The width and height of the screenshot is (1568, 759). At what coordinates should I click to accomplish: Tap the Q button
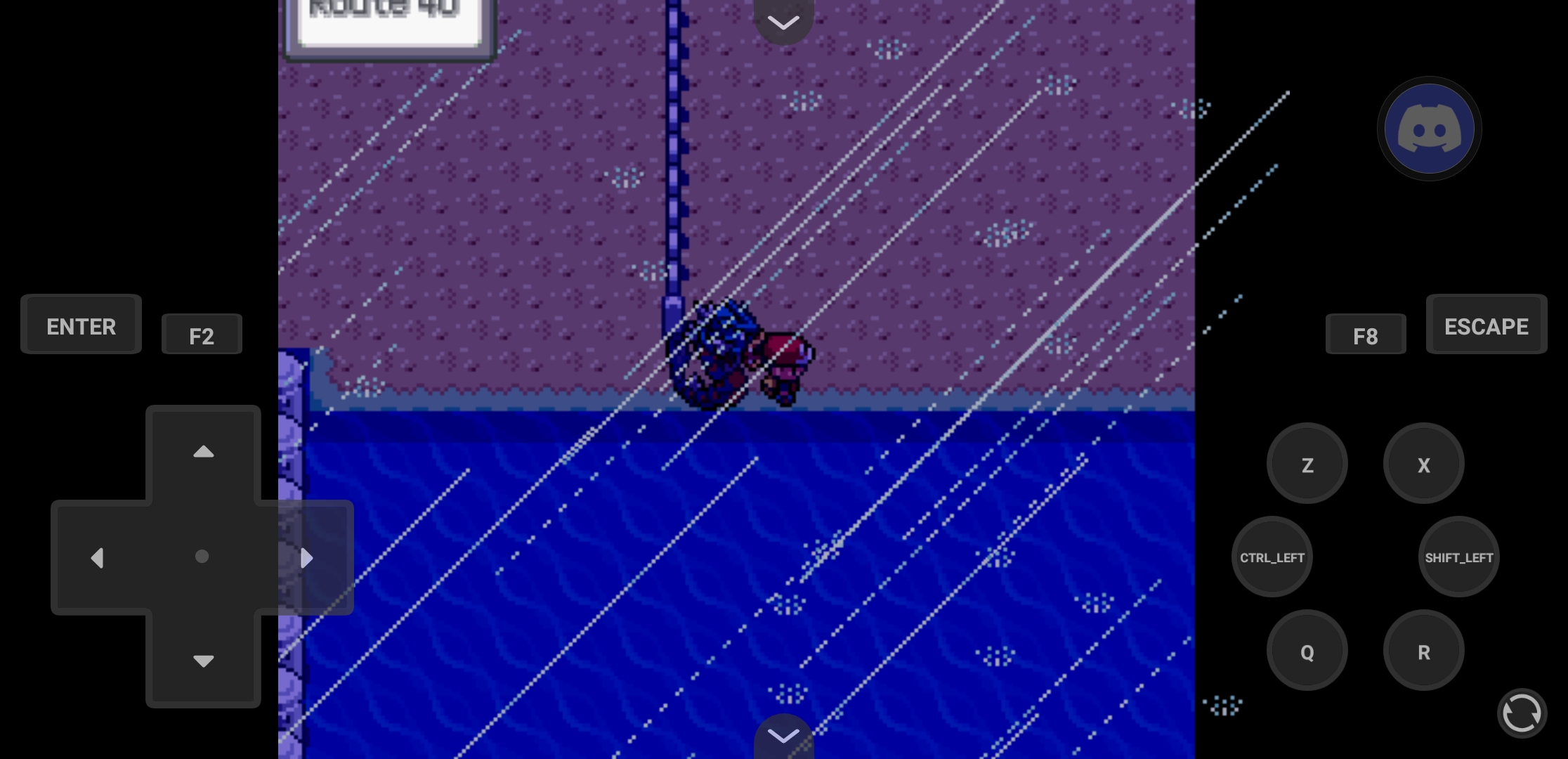[x=1307, y=651]
